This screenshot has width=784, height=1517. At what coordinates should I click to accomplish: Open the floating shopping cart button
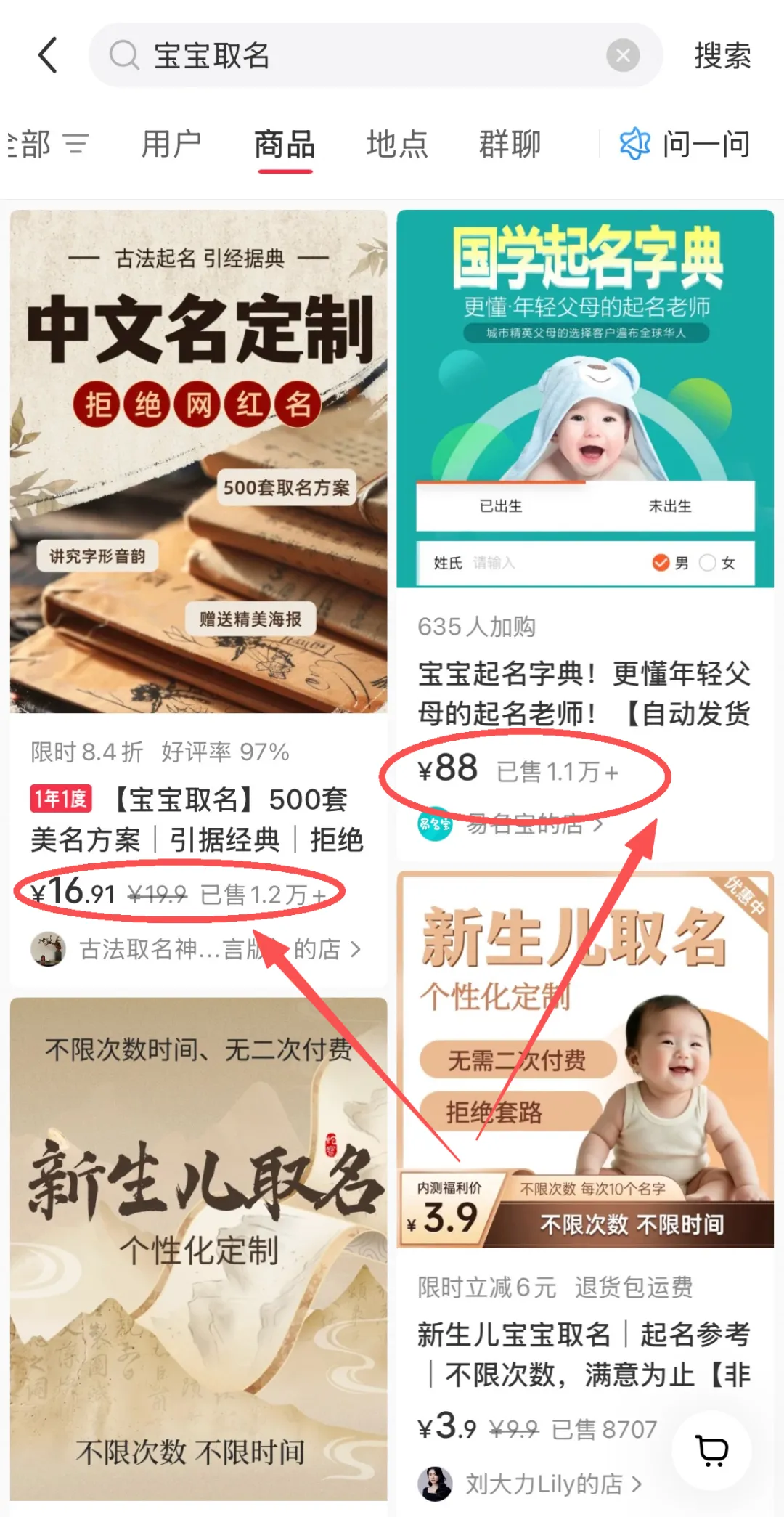[711, 1451]
